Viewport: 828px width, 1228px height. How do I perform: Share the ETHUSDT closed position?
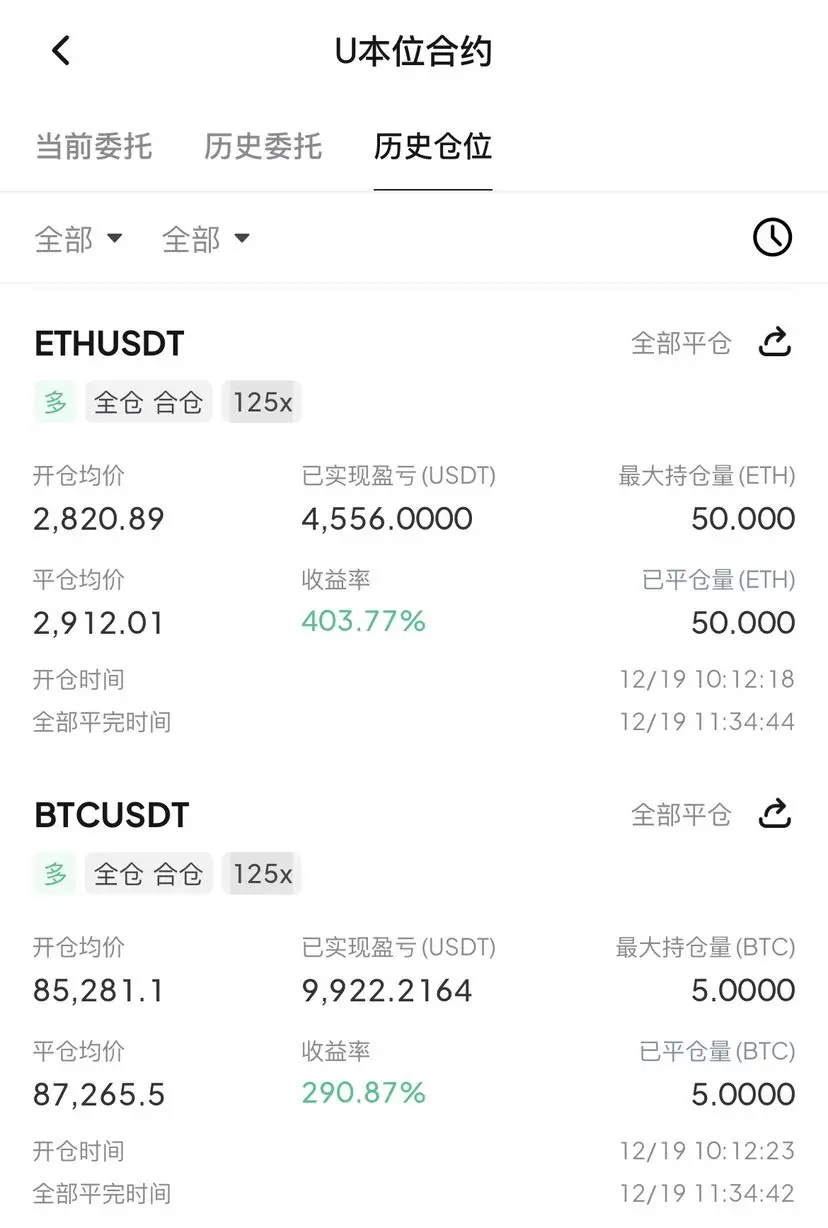click(x=775, y=343)
